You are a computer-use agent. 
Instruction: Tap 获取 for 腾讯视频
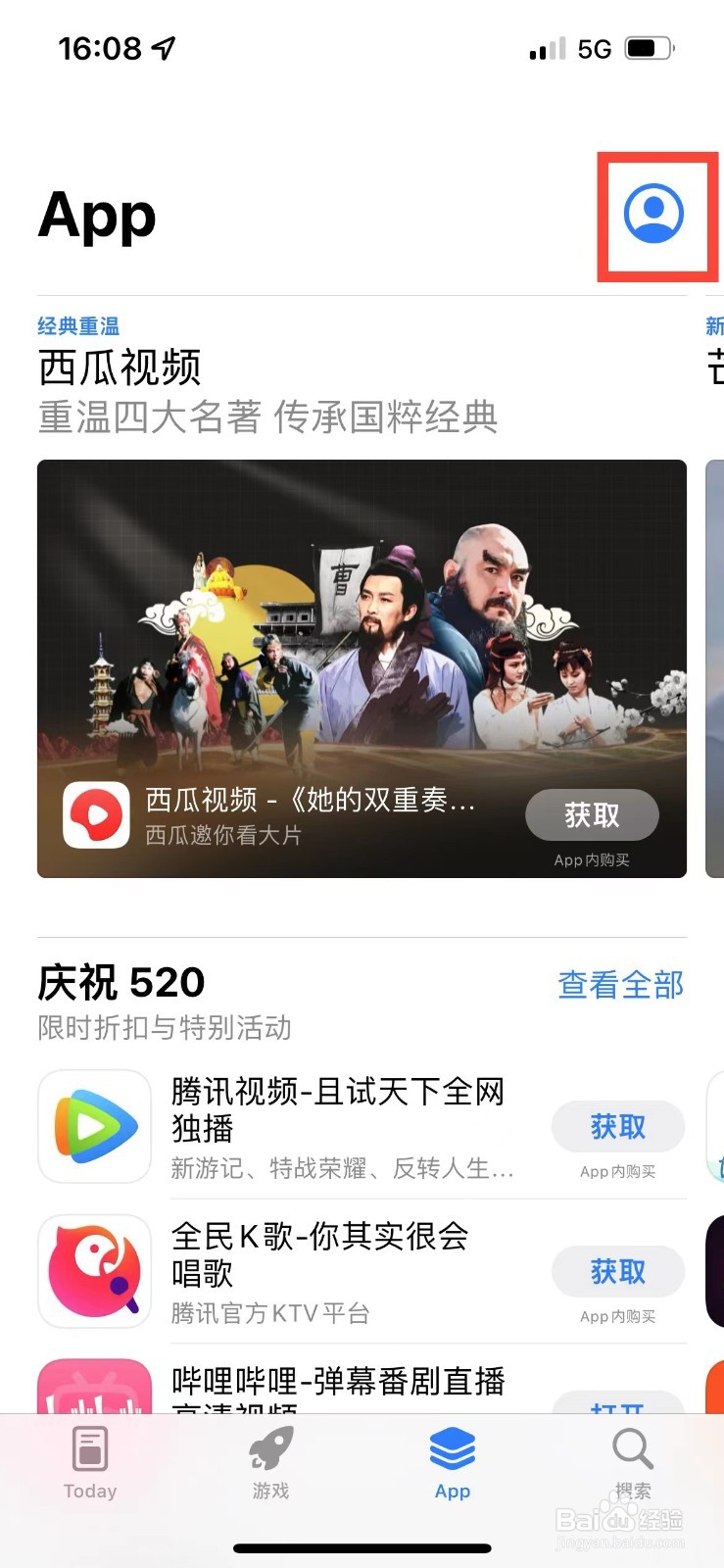[617, 1125]
